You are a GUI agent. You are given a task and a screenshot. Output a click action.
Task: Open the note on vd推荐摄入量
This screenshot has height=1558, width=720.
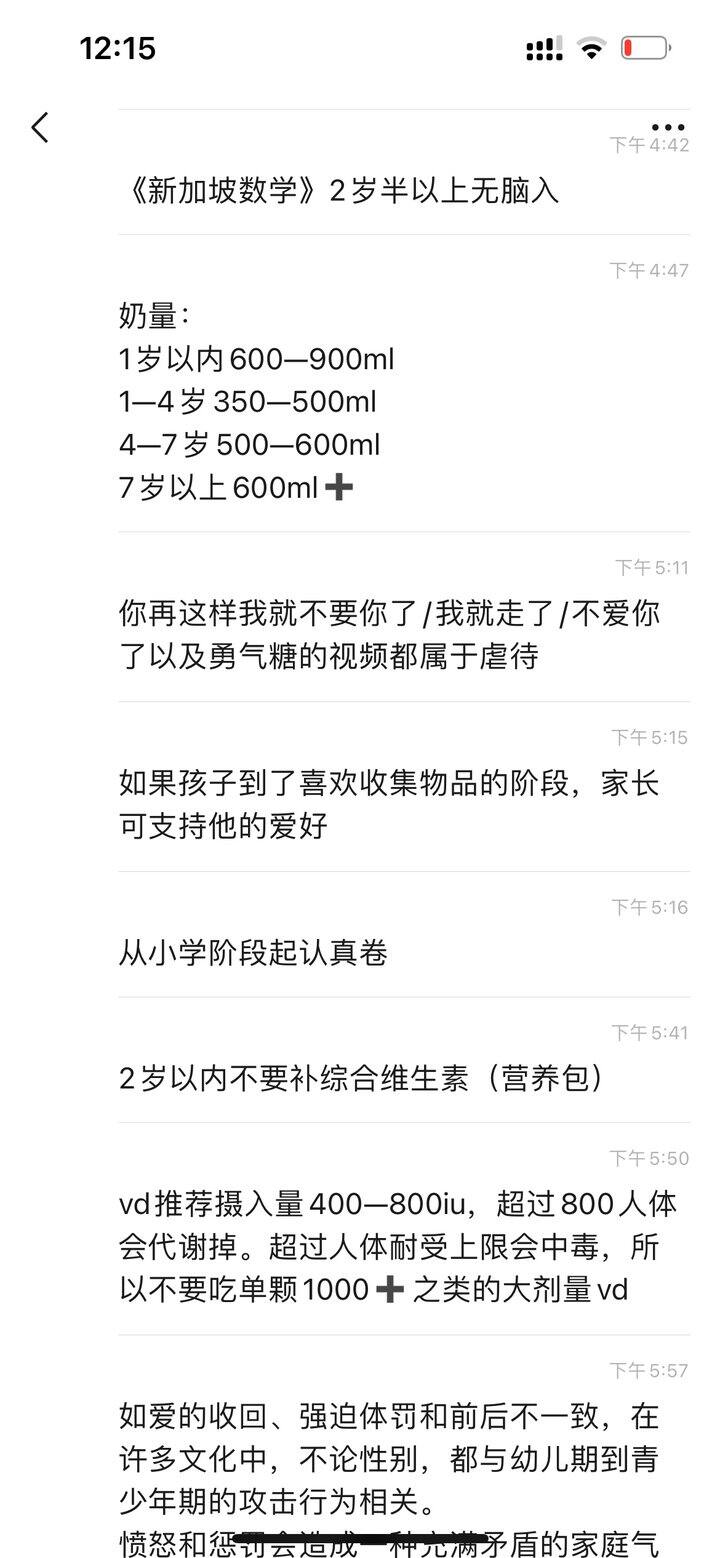click(x=404, y=1229)
